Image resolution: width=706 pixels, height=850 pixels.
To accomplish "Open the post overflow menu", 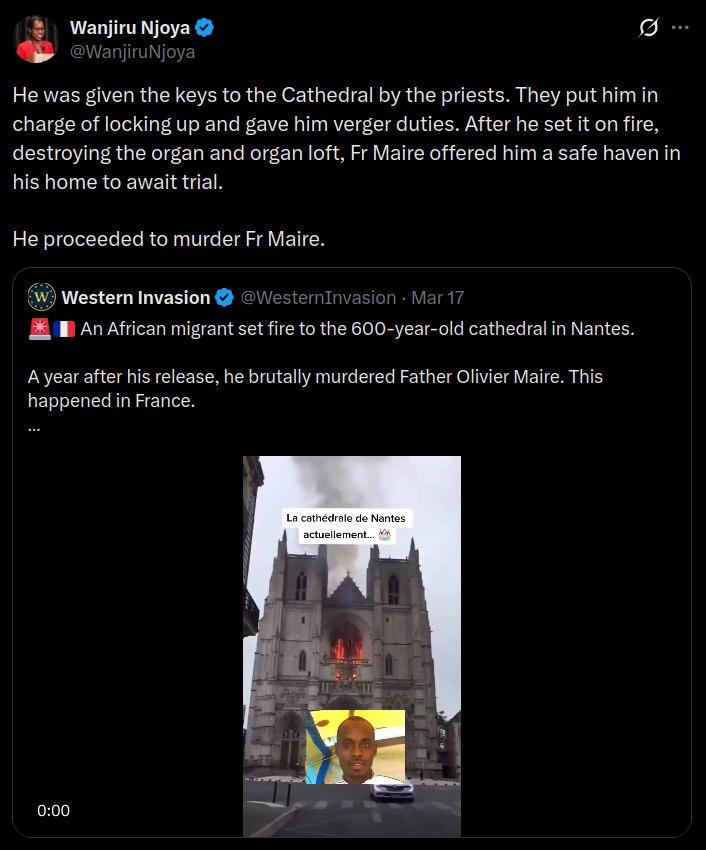I will click(x=680, y=29).
